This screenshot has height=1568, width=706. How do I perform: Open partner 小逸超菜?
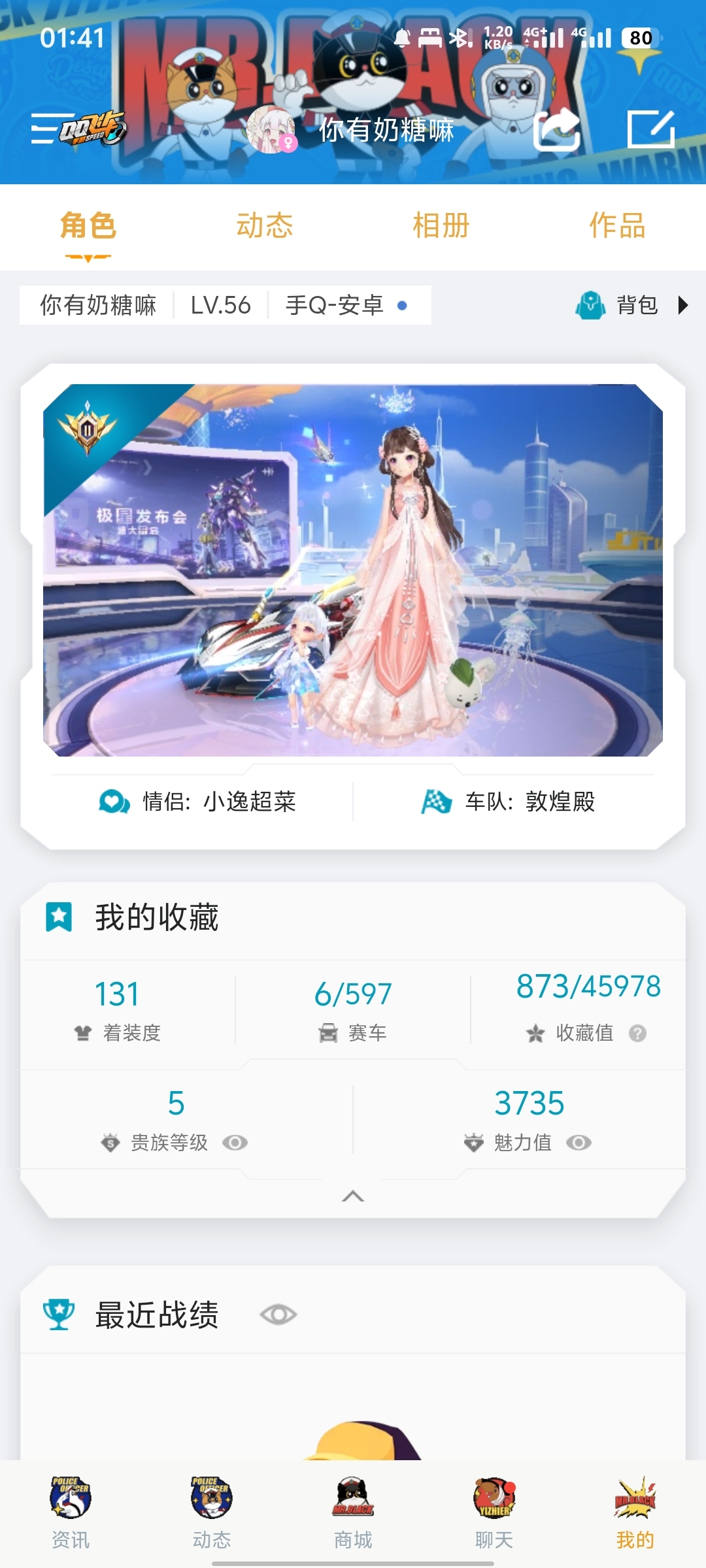[197, 802]
